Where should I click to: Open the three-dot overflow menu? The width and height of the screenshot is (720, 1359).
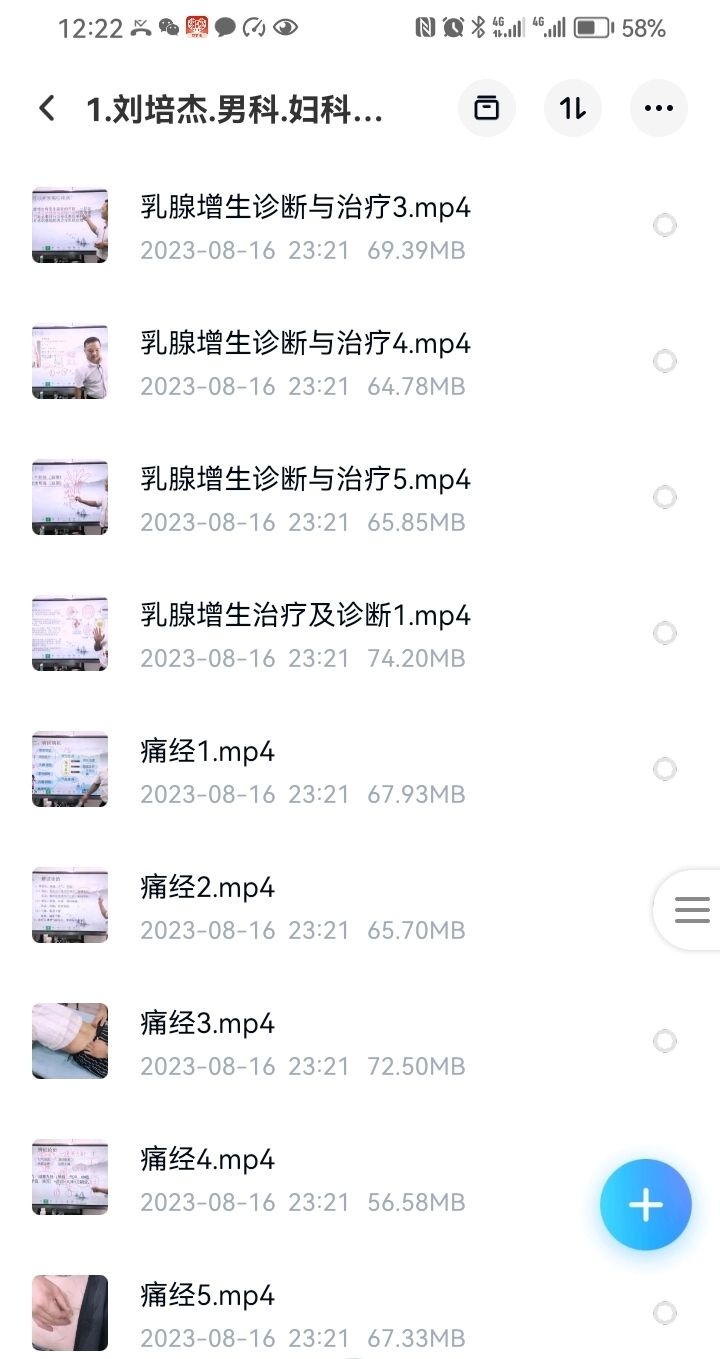pos(659,108)
